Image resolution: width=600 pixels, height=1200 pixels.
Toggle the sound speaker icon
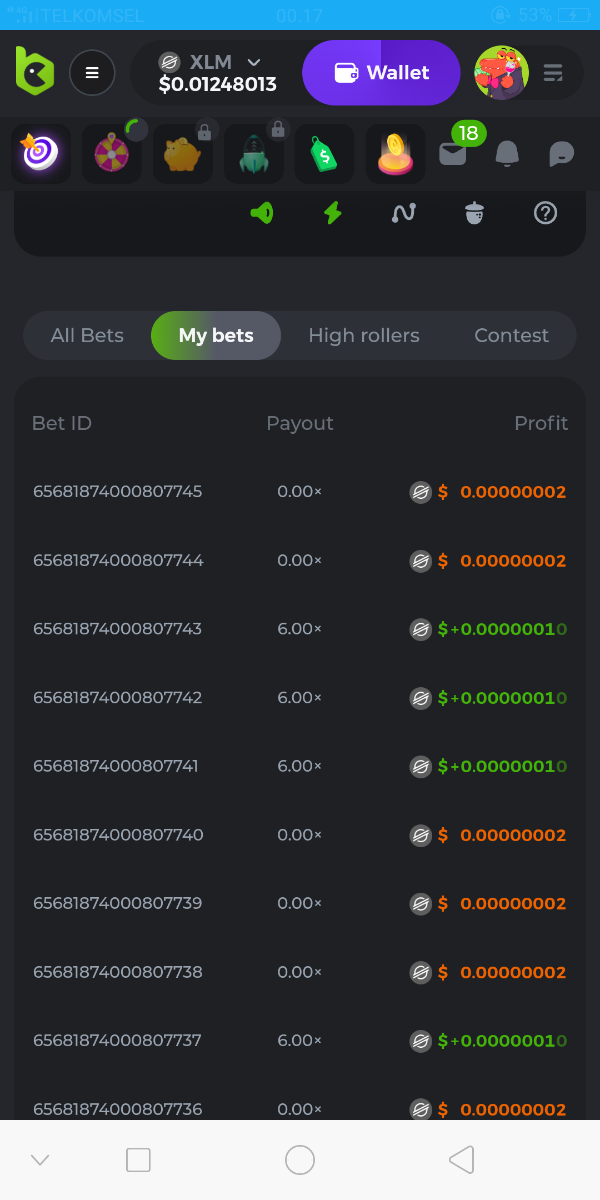(262, 213)
